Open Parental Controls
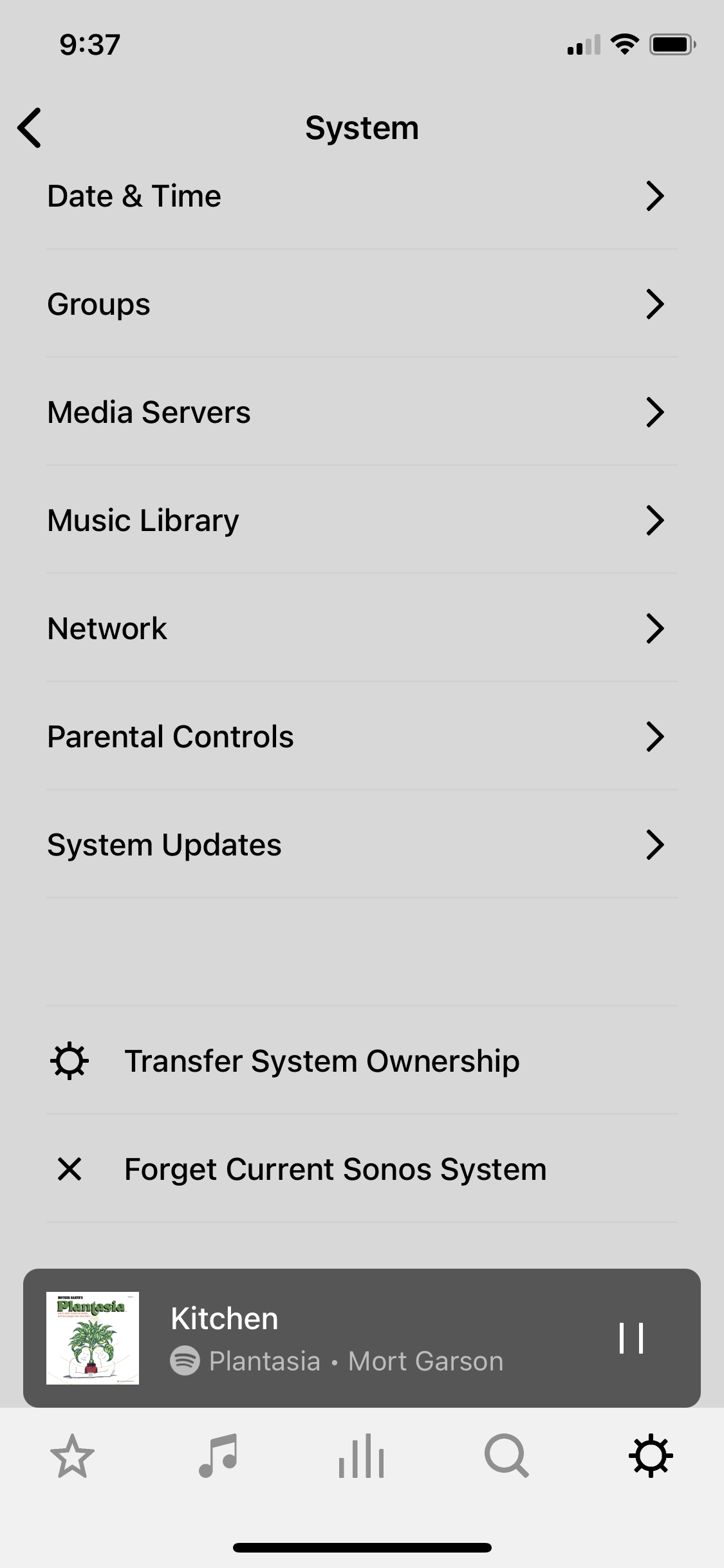Image resolution: width=724 pixels, height=1568 pixels. (x=362, y=737)
